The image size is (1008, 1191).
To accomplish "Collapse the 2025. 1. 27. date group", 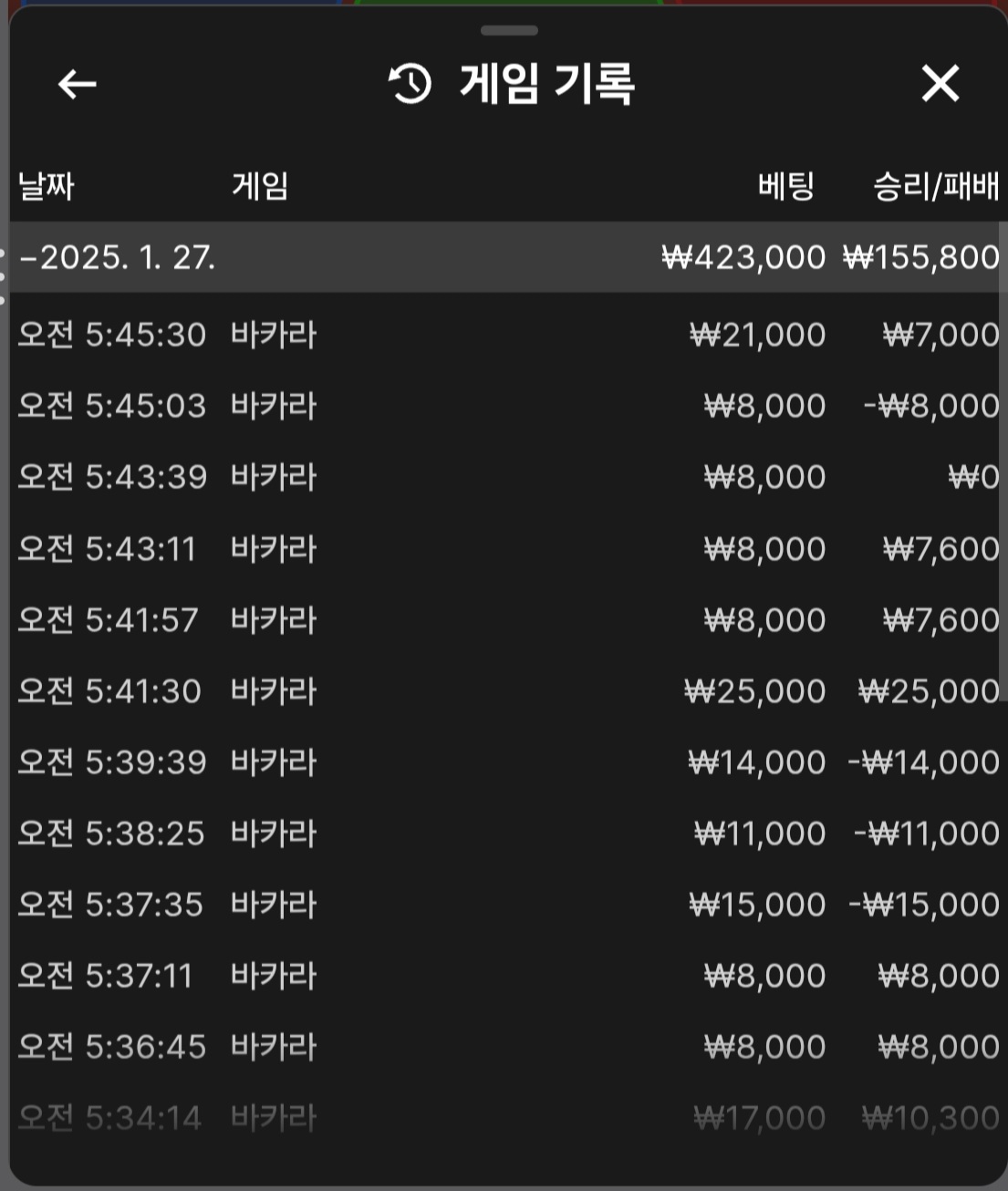I will (x=118, y=257).
